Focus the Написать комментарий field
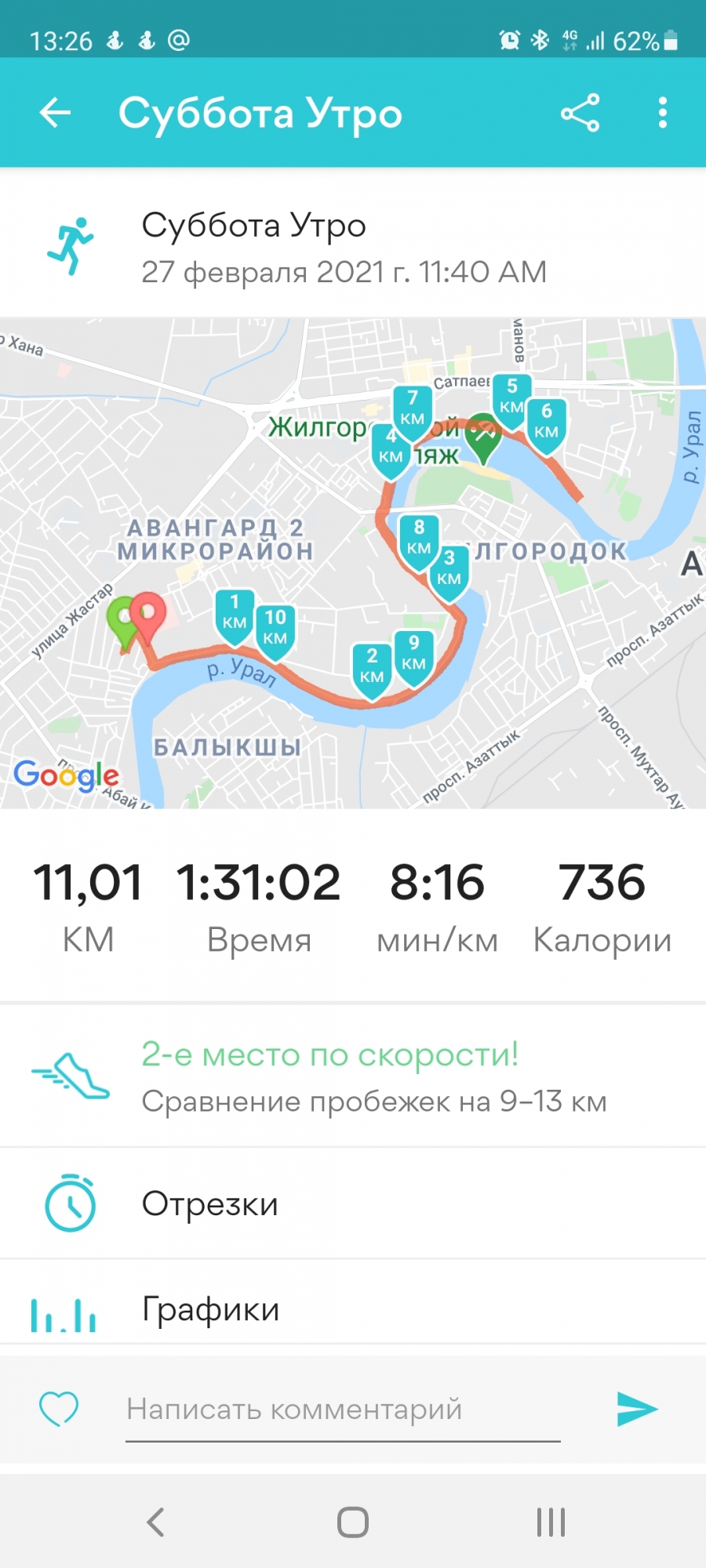 [x=343, y=1410]
